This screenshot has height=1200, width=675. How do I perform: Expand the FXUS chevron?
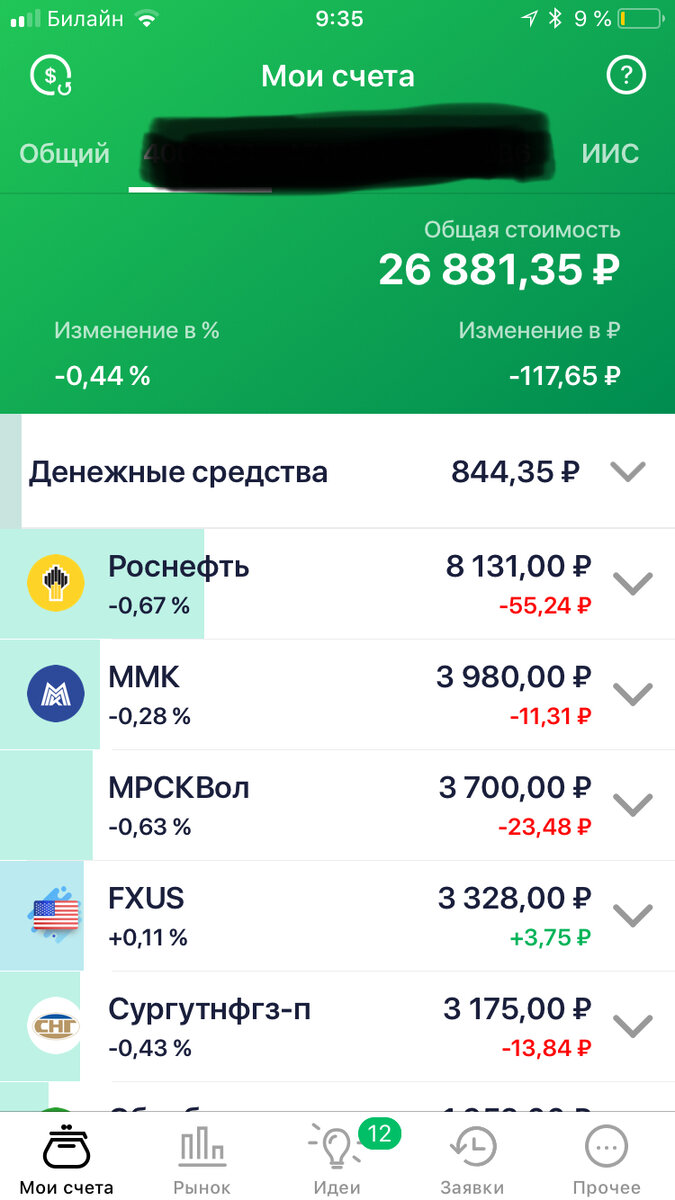632,914
